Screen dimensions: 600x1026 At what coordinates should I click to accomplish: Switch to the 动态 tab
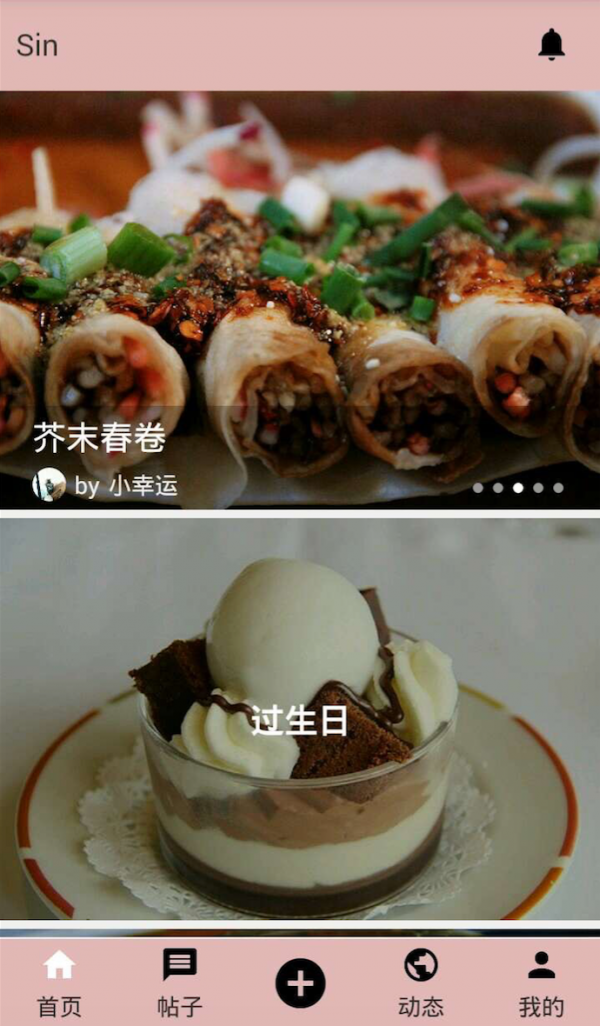[421, 983]
